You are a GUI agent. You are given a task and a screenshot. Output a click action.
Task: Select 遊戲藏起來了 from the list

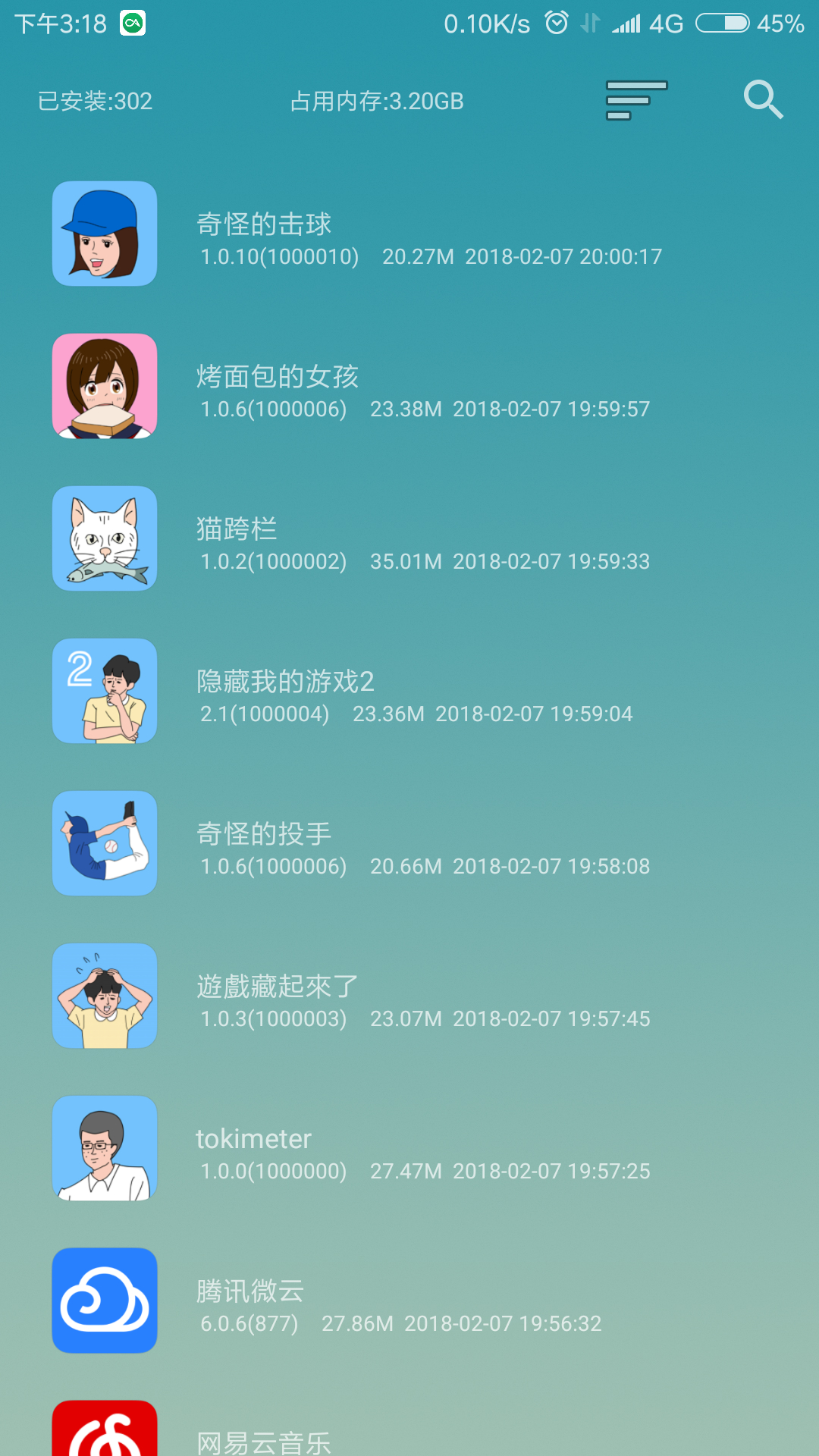(409, 996)
